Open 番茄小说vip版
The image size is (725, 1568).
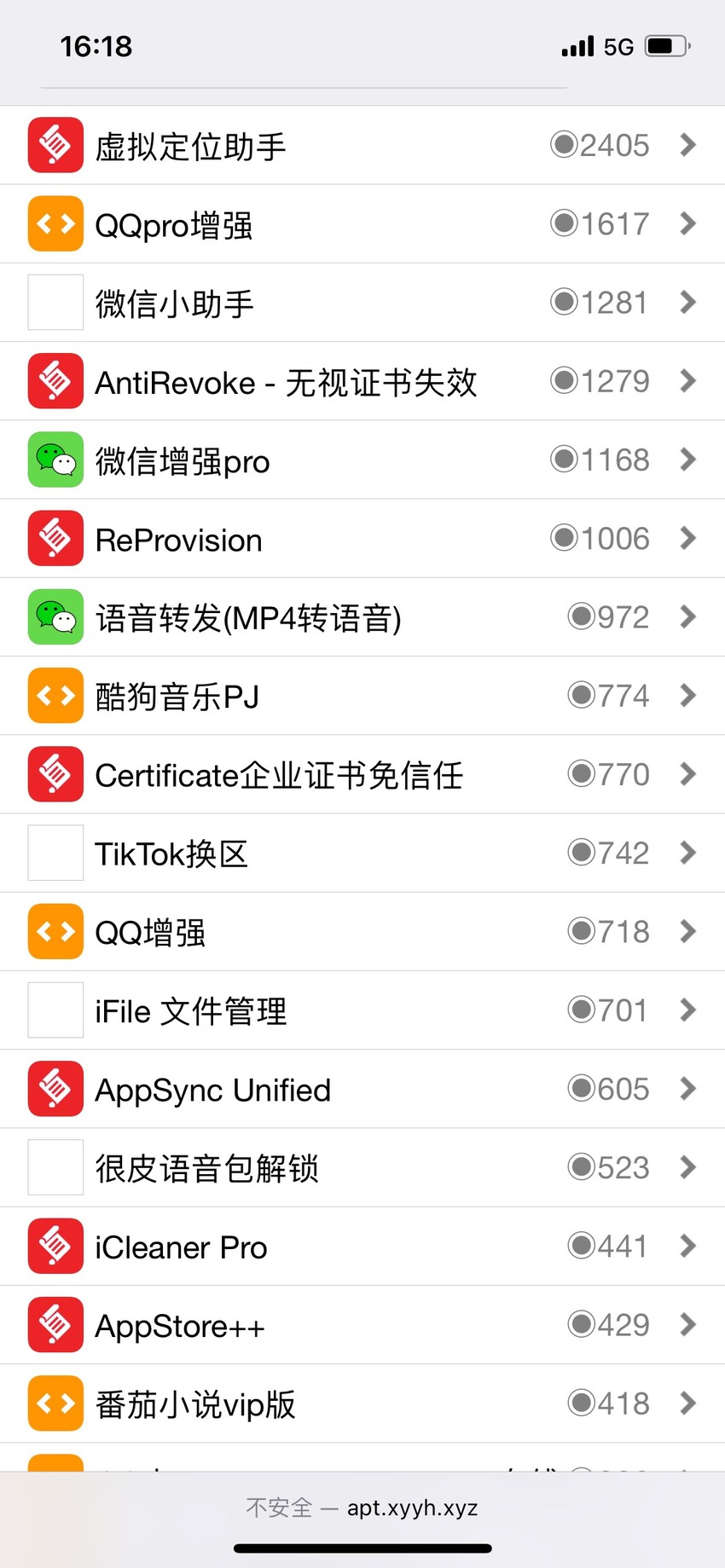click(x=362, y=1403)
